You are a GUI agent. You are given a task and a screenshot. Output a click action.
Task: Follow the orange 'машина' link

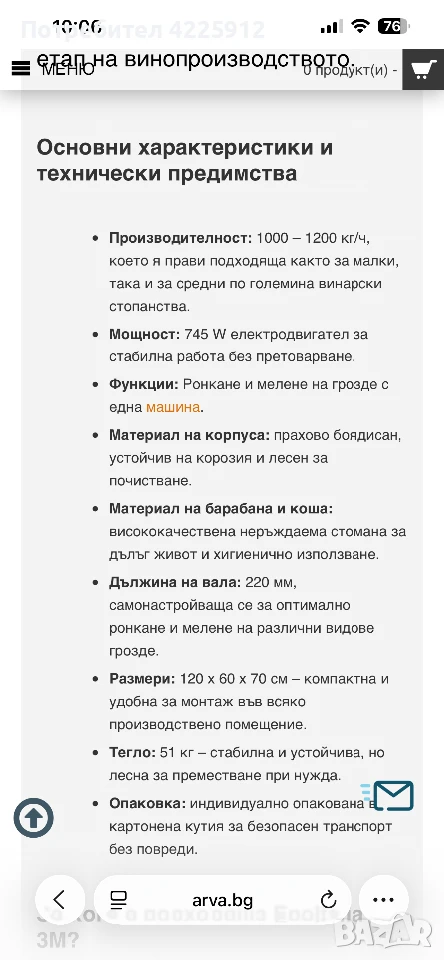coord(173,407)
